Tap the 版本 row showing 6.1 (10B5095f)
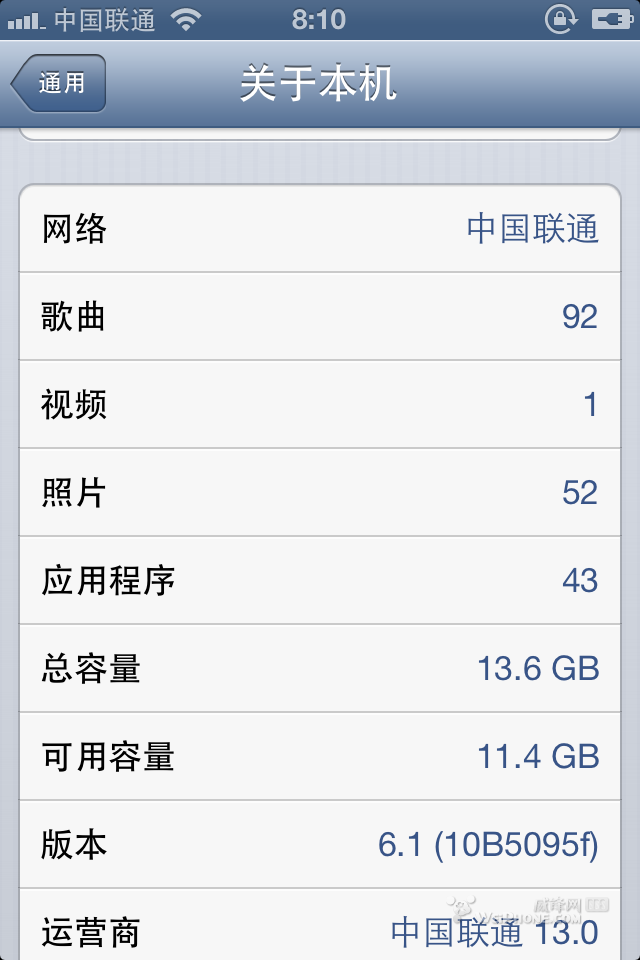The width and height of the screenshot is (640, 960). pyautogui.click(x=320, y=845)
